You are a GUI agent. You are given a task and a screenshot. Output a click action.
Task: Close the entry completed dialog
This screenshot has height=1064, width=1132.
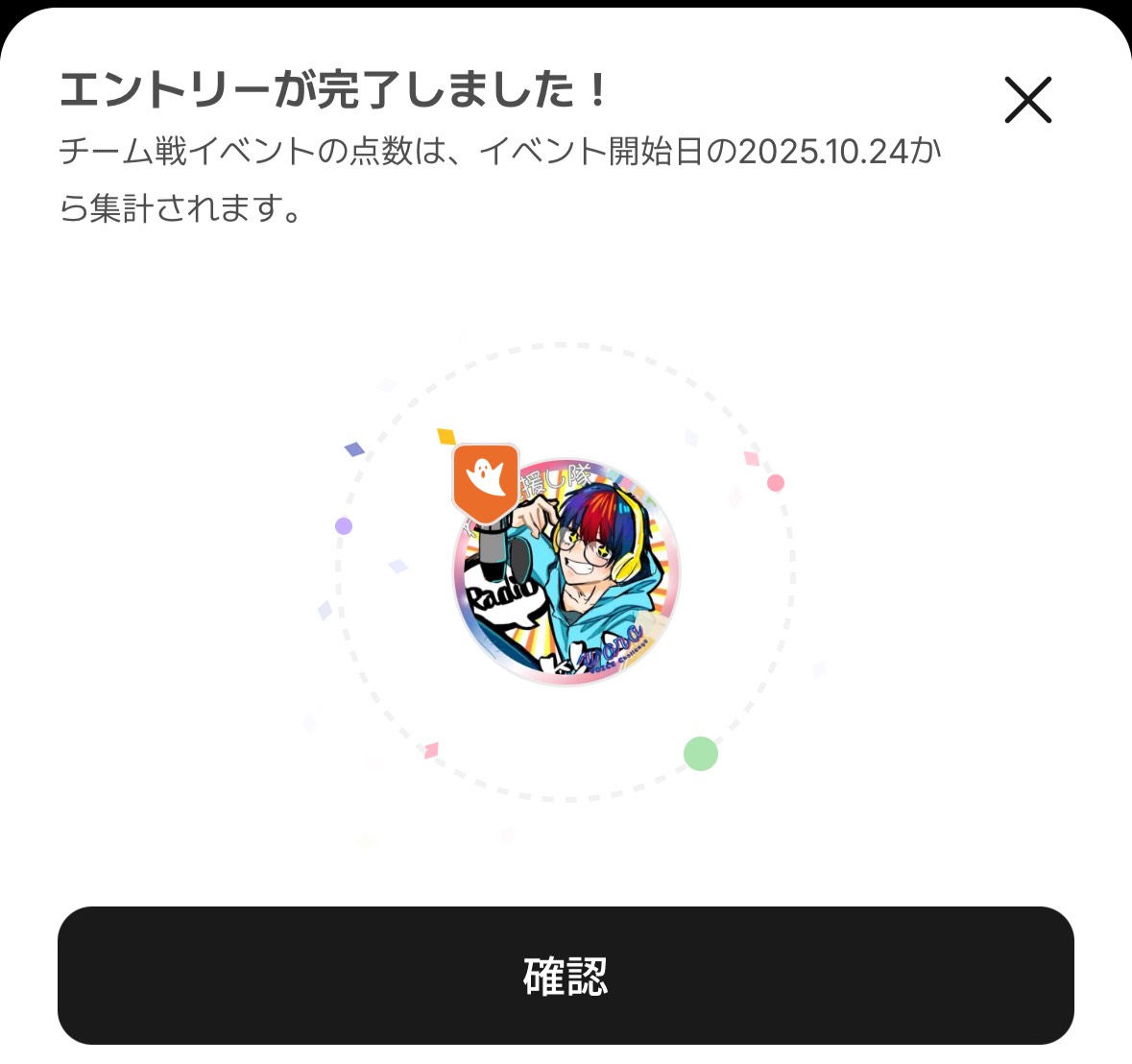point(1027,100)
